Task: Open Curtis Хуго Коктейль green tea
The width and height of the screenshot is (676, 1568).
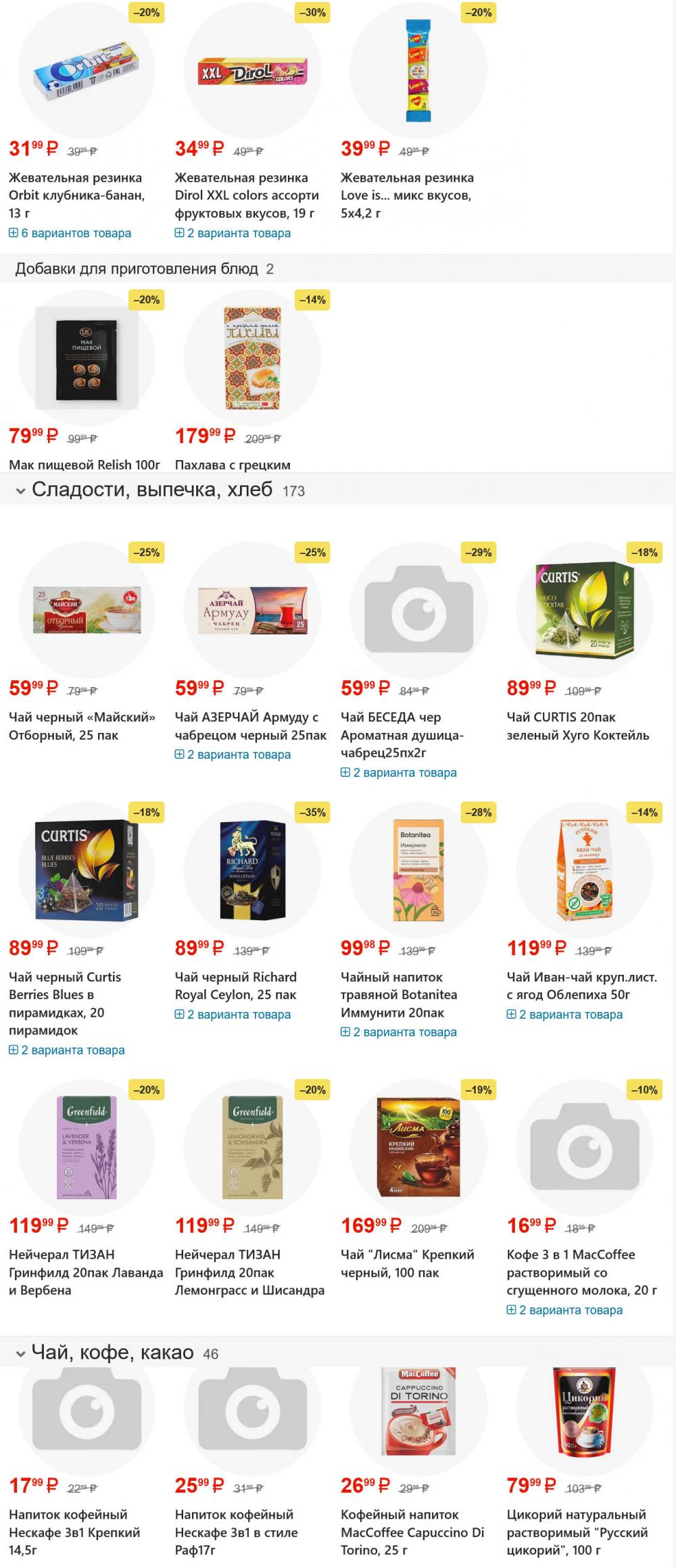Action: coord(577,726)
